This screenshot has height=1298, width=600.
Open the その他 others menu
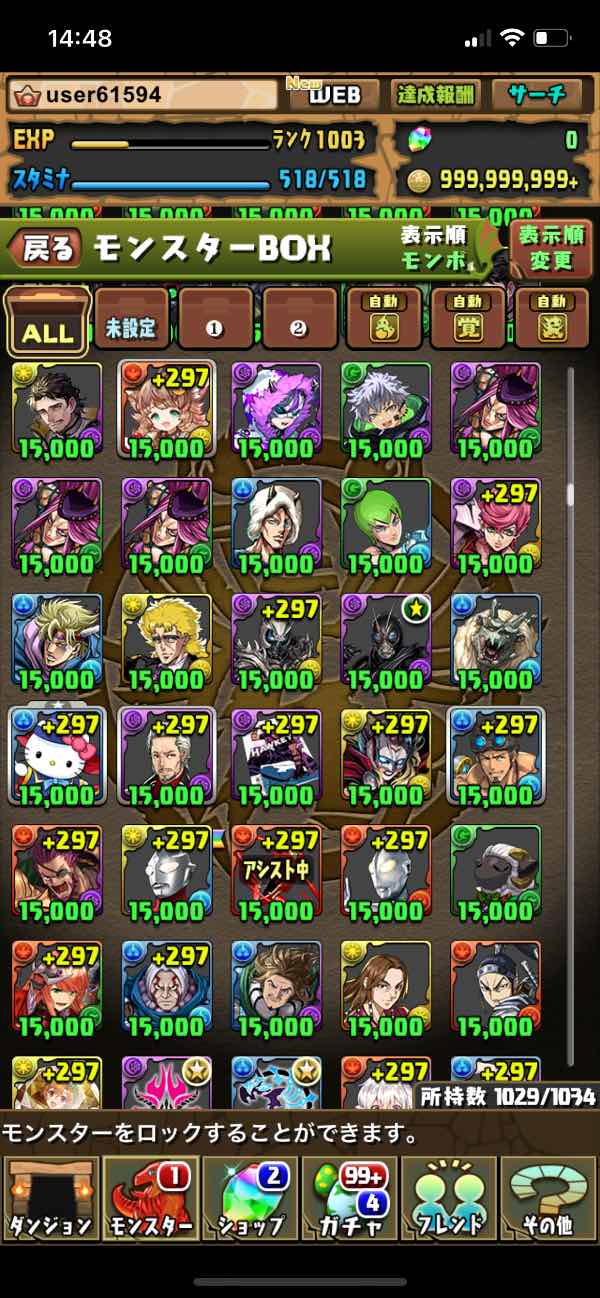[x=550, y=1198]
